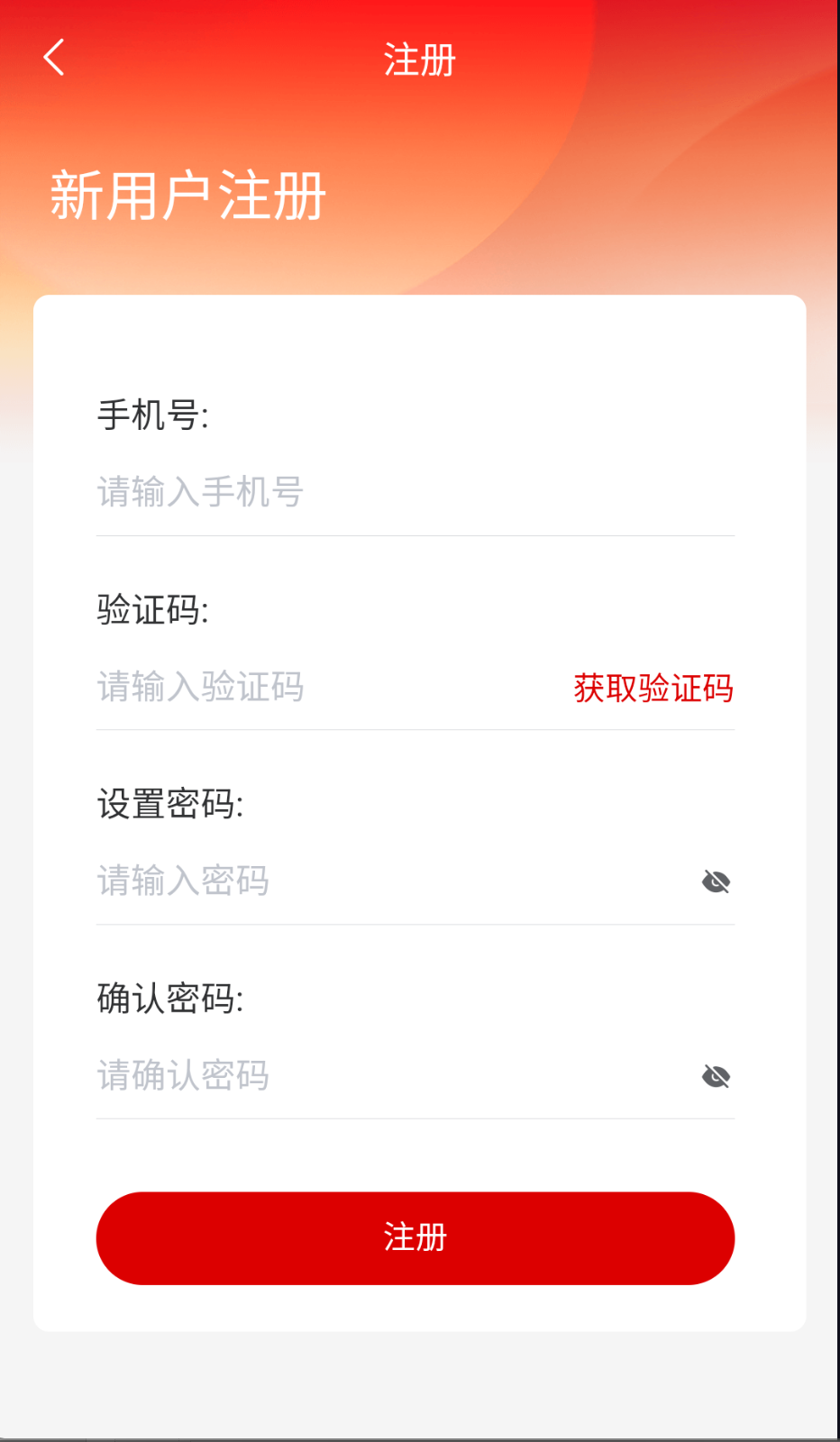Click inside the 请输入密码 password field
Viewport: 840px width, 1442px height.
point(270,881)
